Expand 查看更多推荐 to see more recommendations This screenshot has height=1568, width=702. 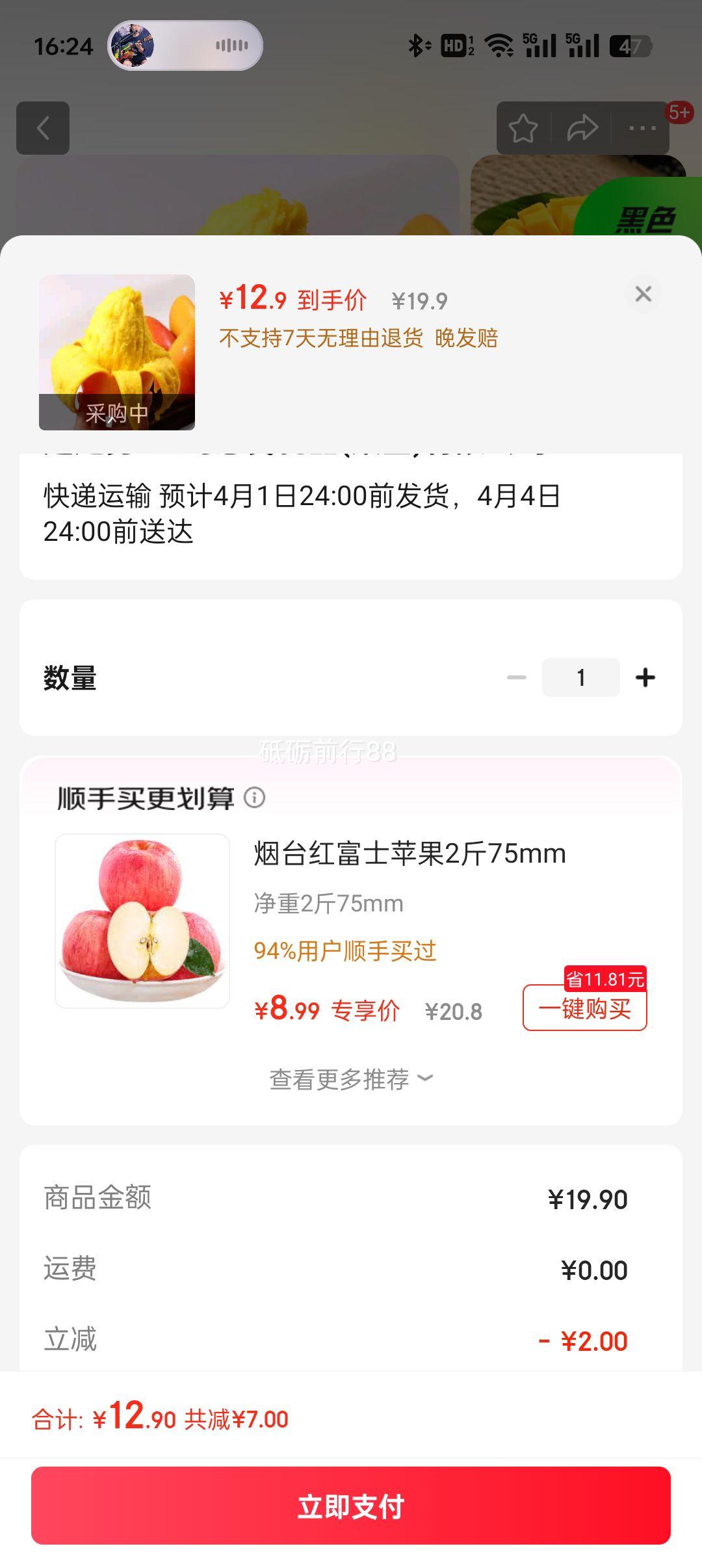pos(349,1077)
